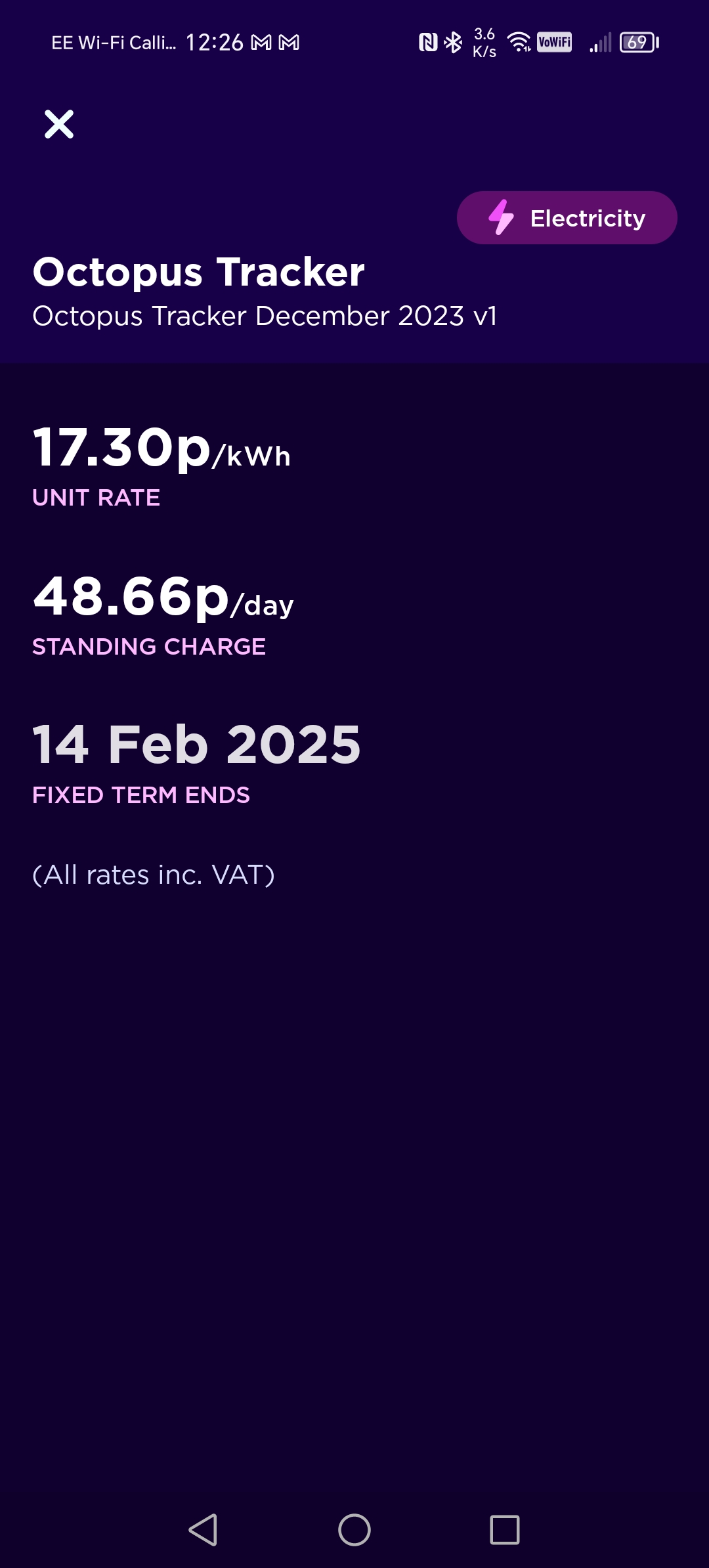Return to the home screen
Image resolution: width=709 pixels, height=1568 pixels.
[x=354, y=1530]
